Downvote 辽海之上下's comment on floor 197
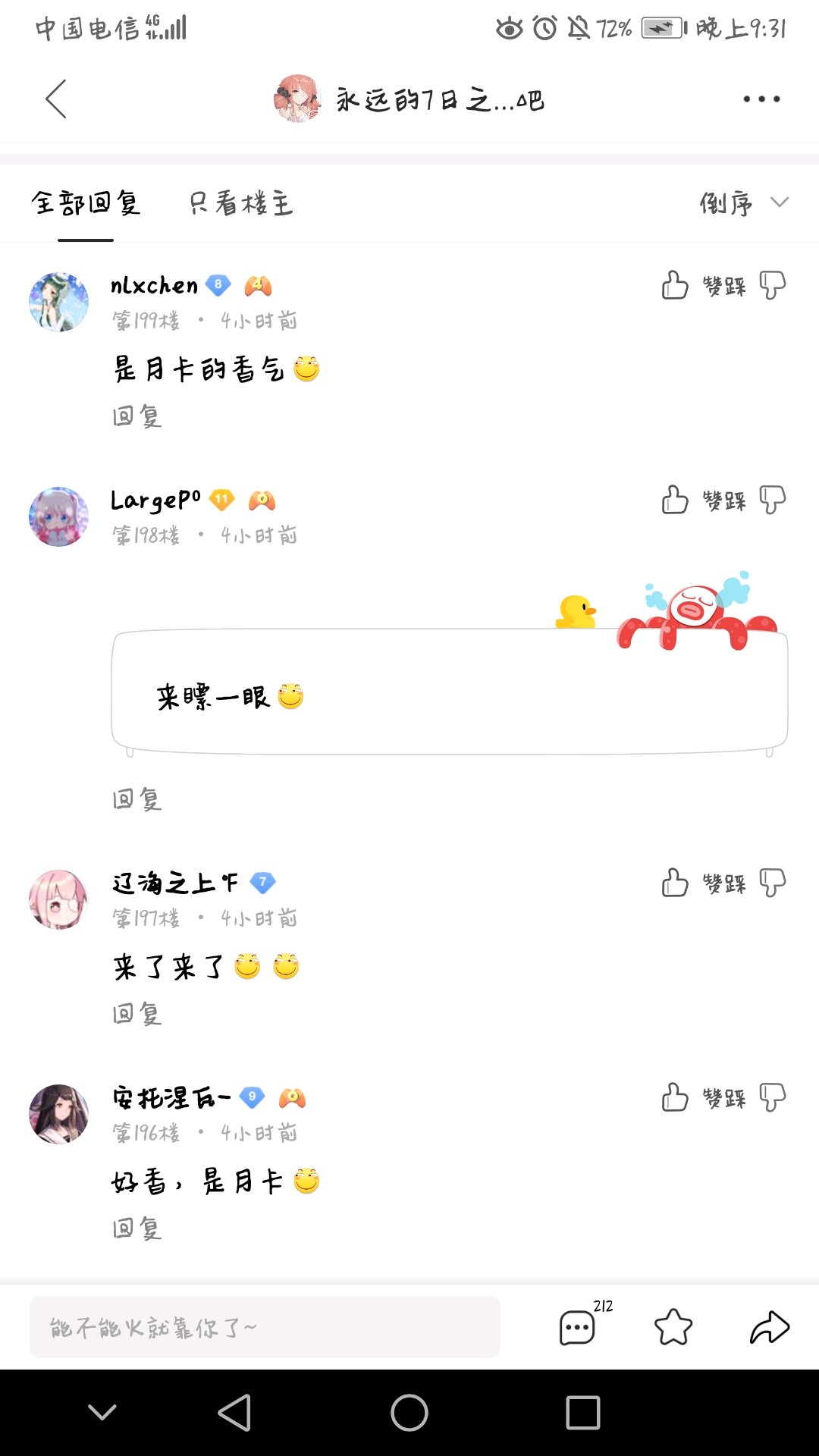The image size is (819, 1456). click(772, 883)
